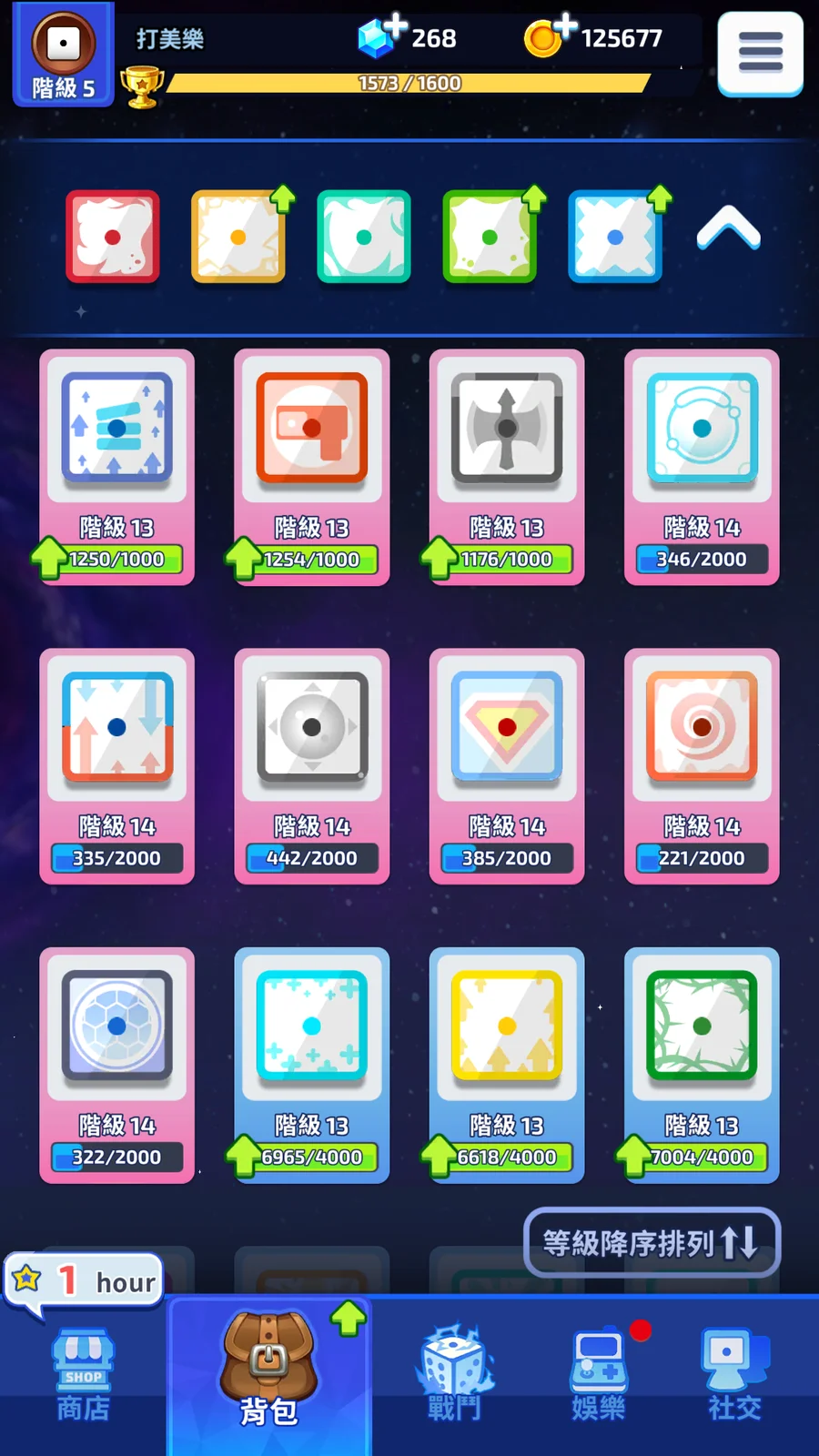Select the red dice in the deck

(x=113, y=237)
